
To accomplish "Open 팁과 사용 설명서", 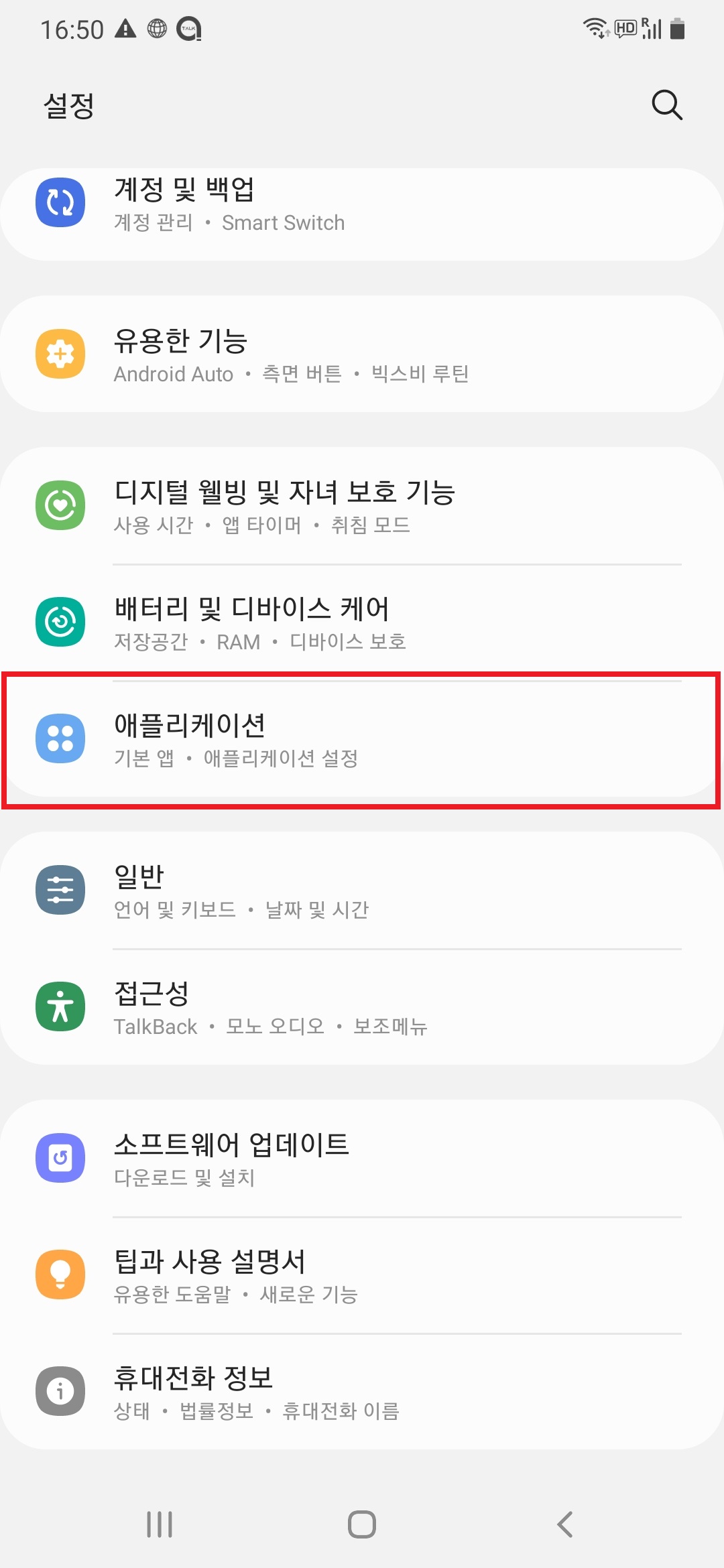I will [362, 1276].
